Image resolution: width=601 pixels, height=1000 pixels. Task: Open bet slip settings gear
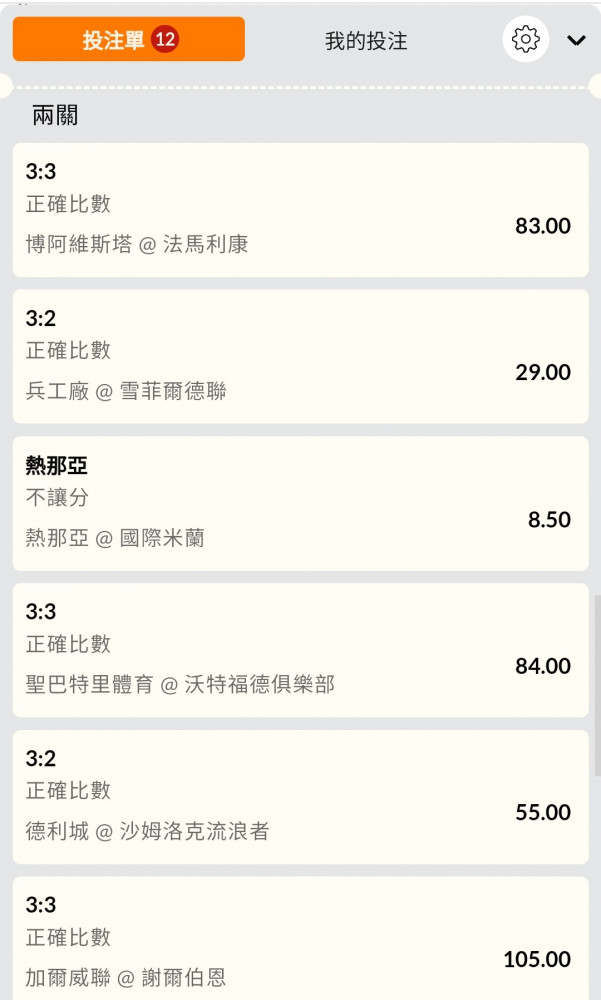tap(525, 40)
